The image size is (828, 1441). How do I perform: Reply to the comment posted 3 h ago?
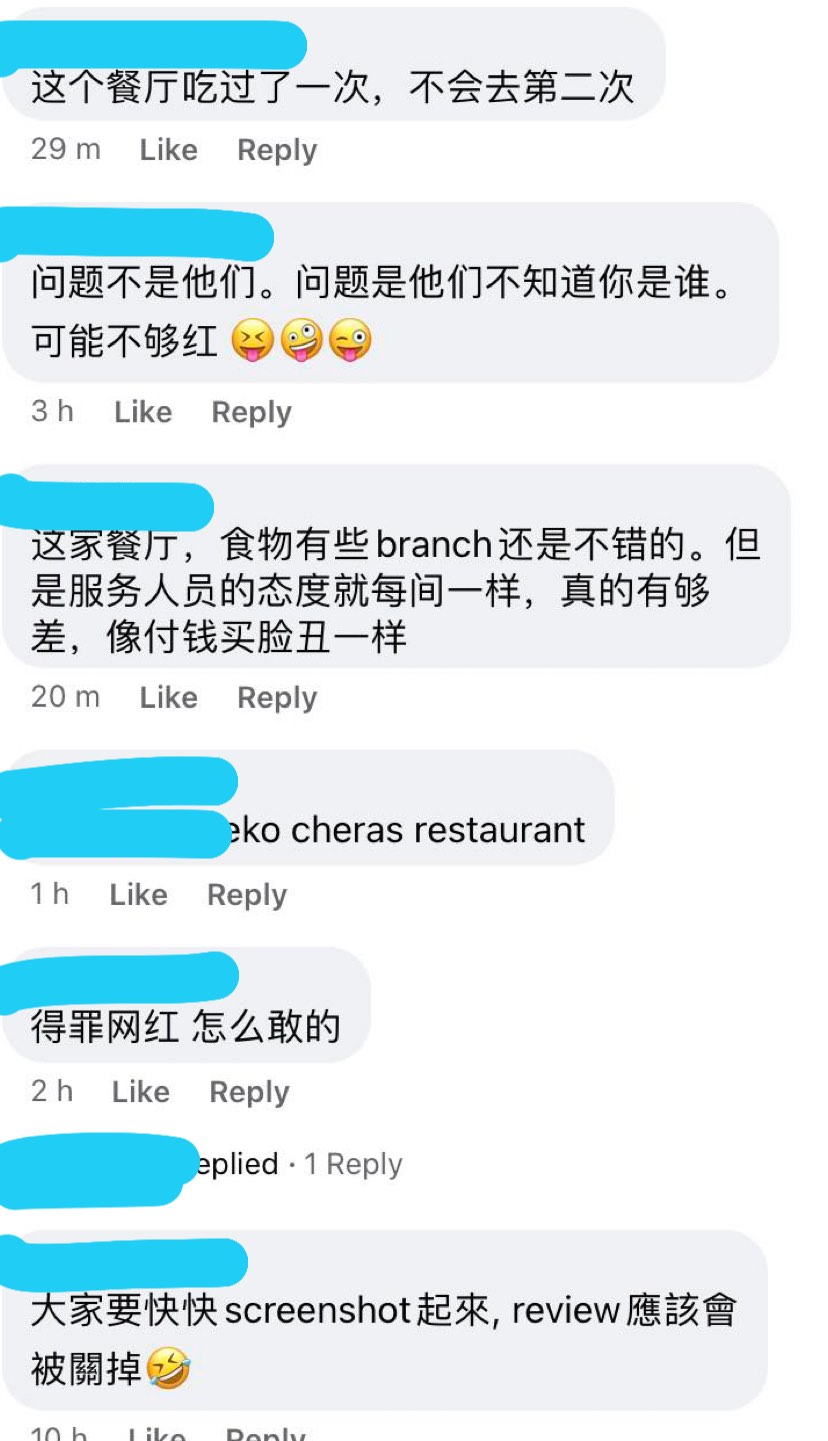(252, 412)
